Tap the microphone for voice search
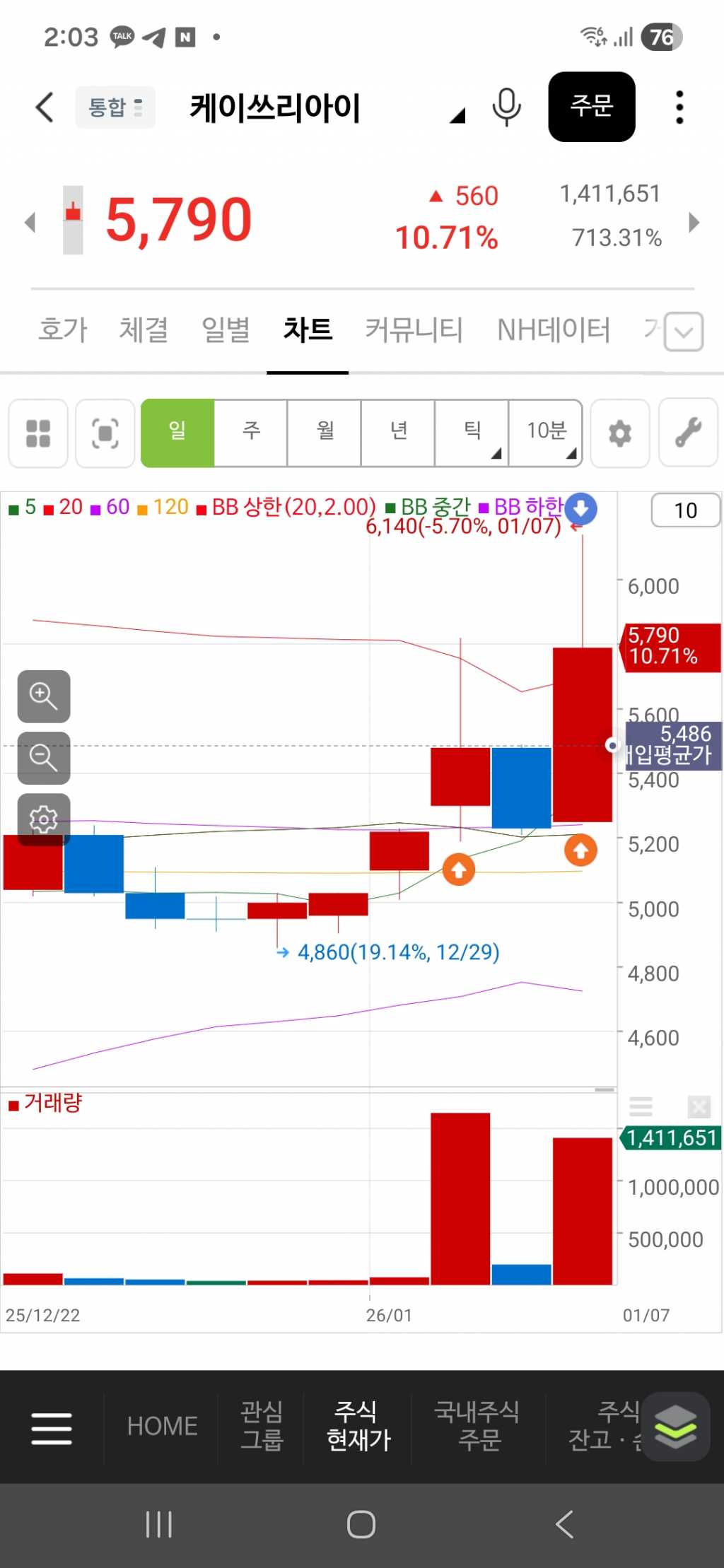 coord(506,107)
